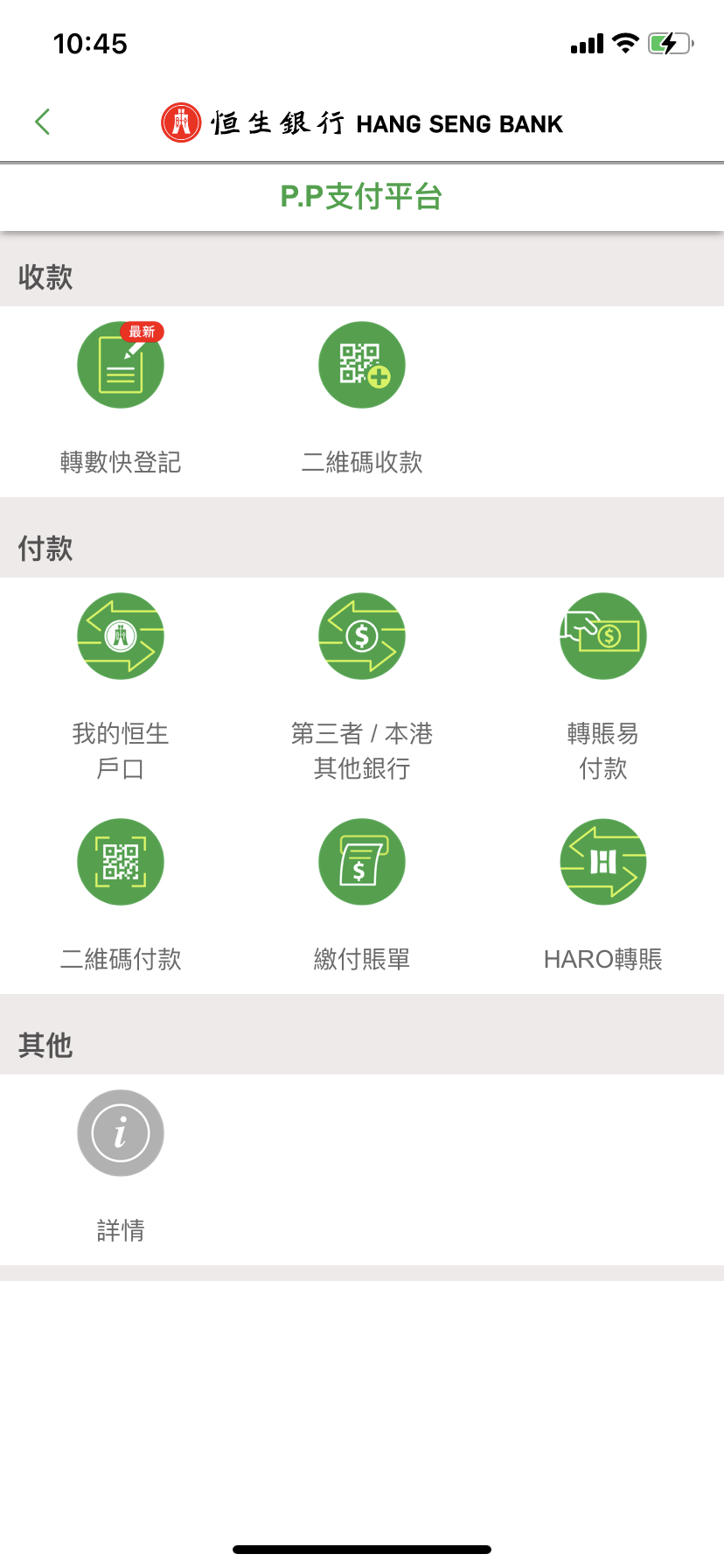Choose 第三者 / 本港其他銀行 transfer
This screenshot has width=724, height=1568.
click(362, 637)
